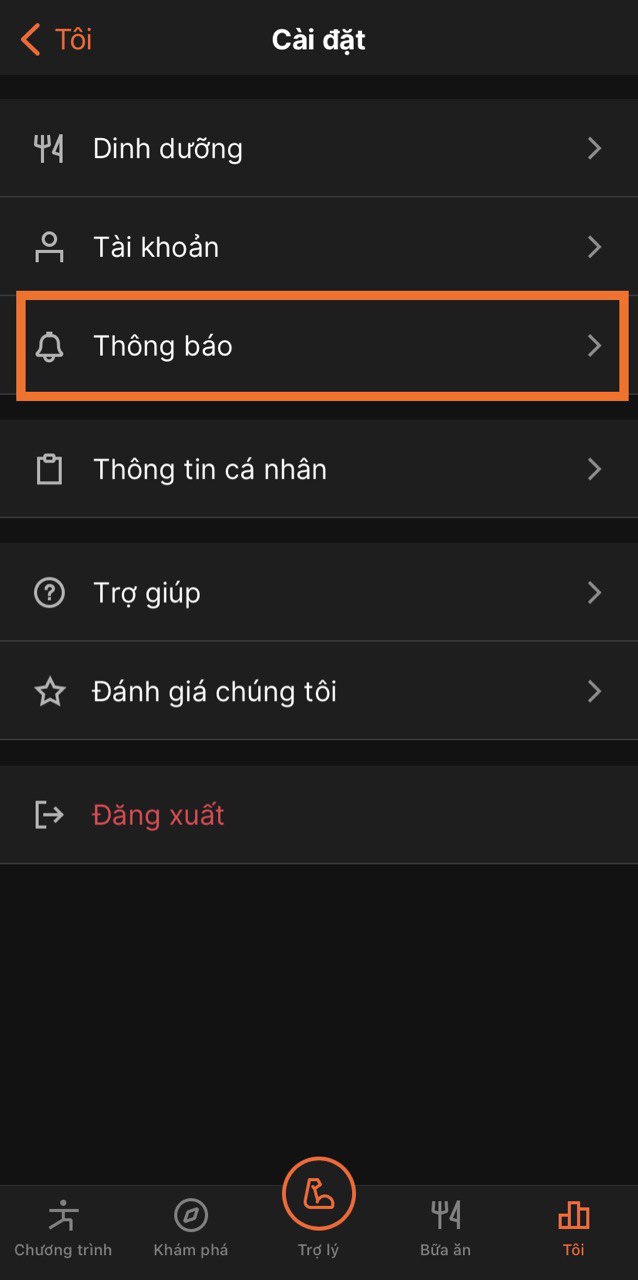Open Thông tin cá nhân
This screenshot has height=1280, width=638.
click(x=319, y=469)
